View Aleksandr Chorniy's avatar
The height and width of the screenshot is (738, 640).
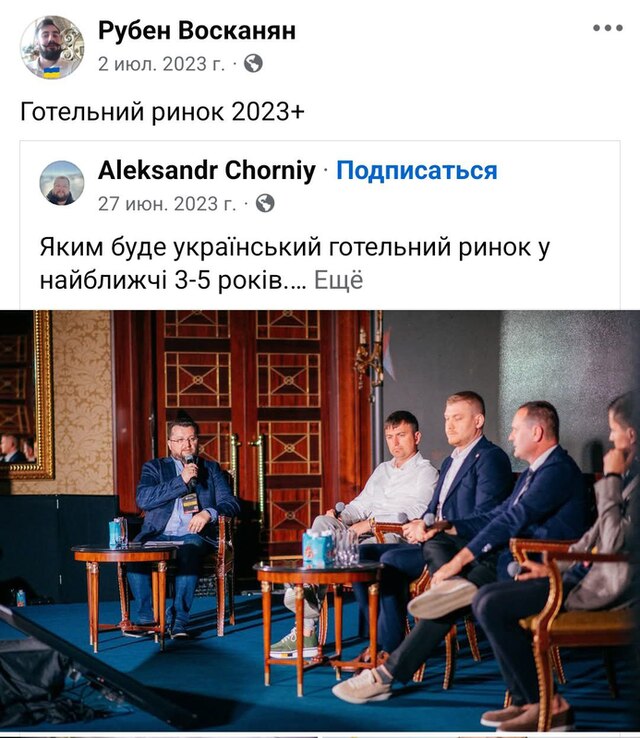click(x=62, y=183)
